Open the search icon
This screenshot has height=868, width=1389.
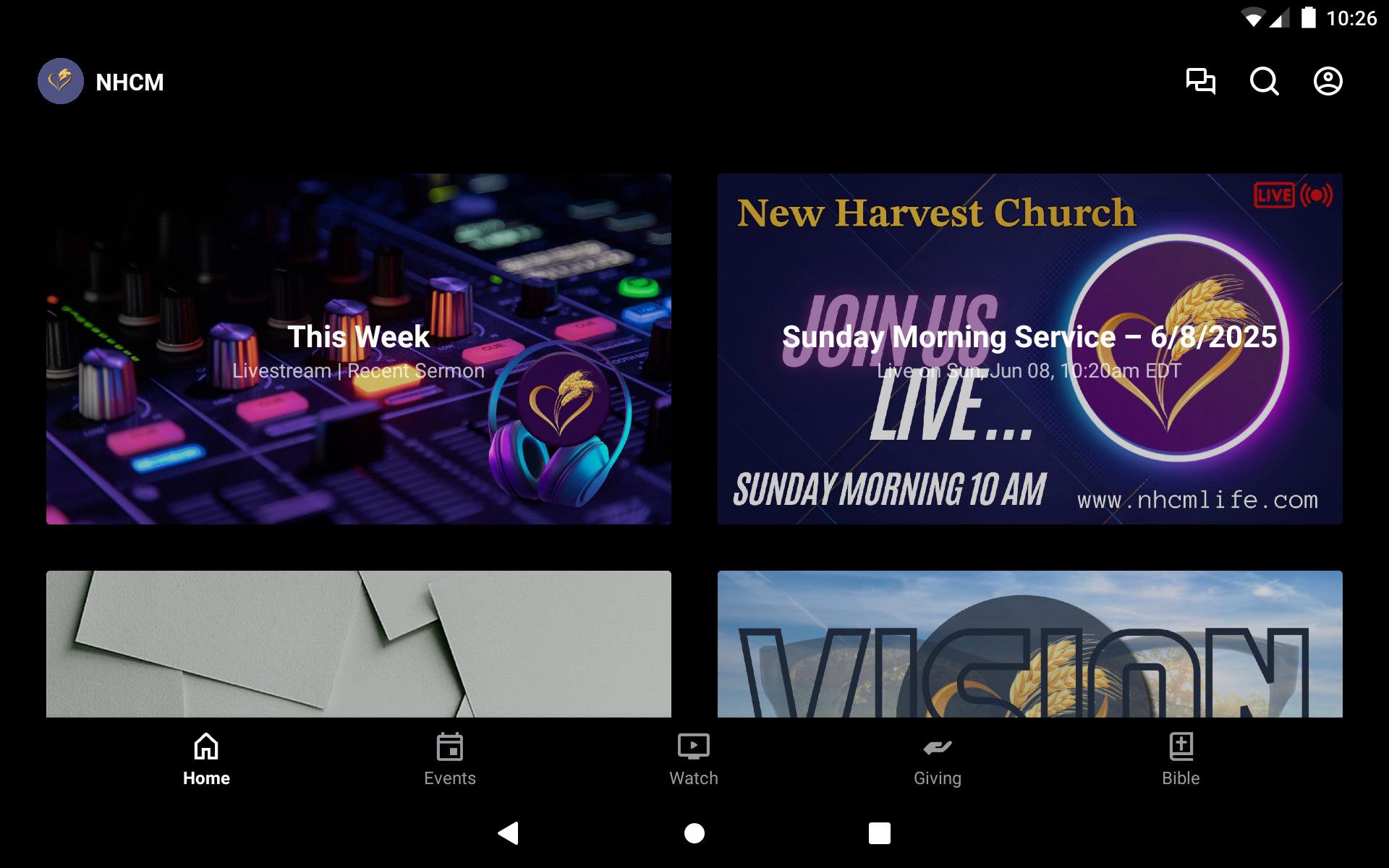[1264, 81]
